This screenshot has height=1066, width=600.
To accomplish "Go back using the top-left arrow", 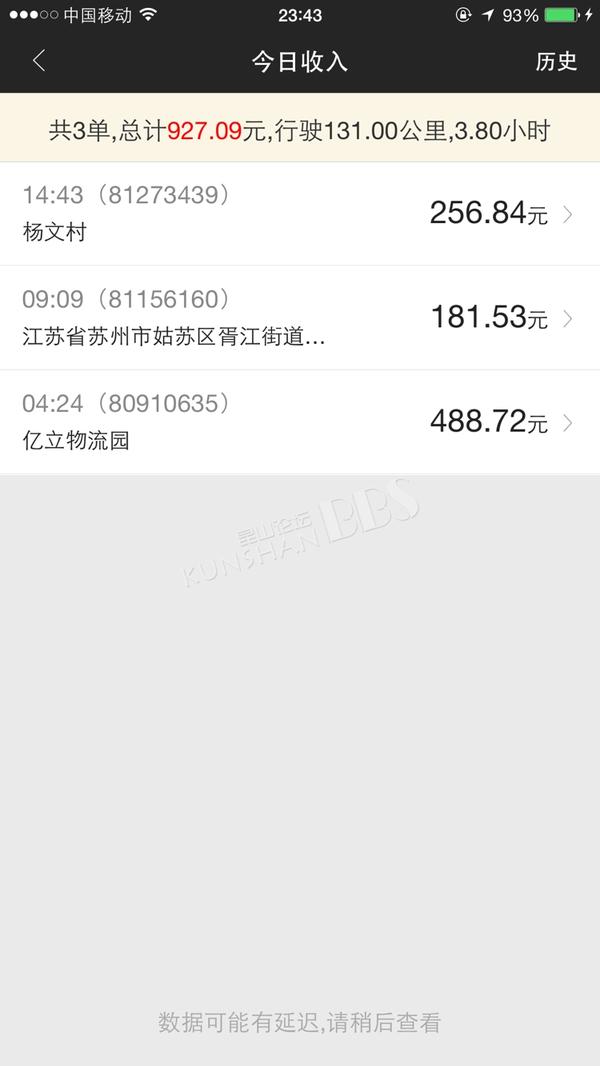I will (39, 61).
